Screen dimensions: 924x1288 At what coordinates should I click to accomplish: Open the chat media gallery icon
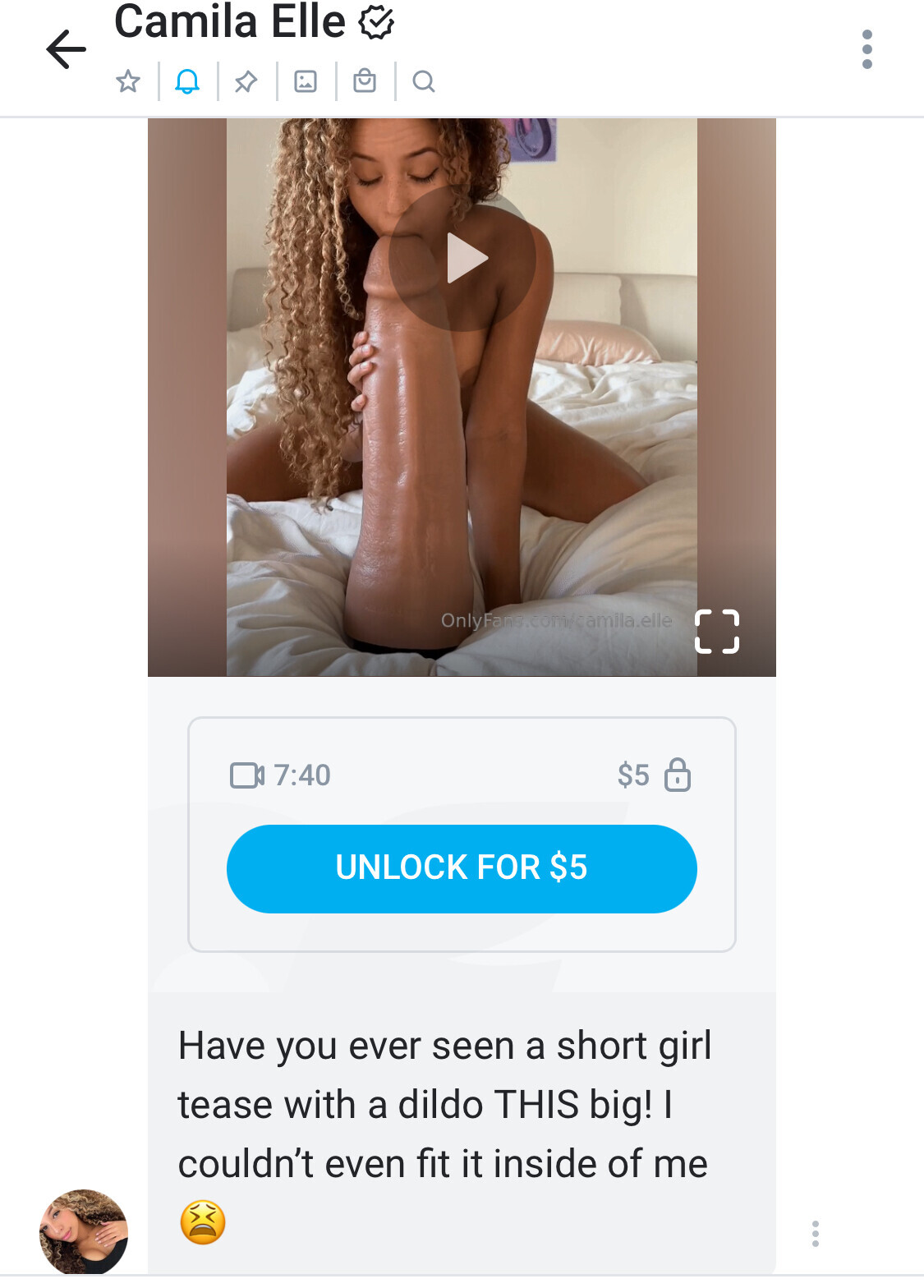point(306,81)
